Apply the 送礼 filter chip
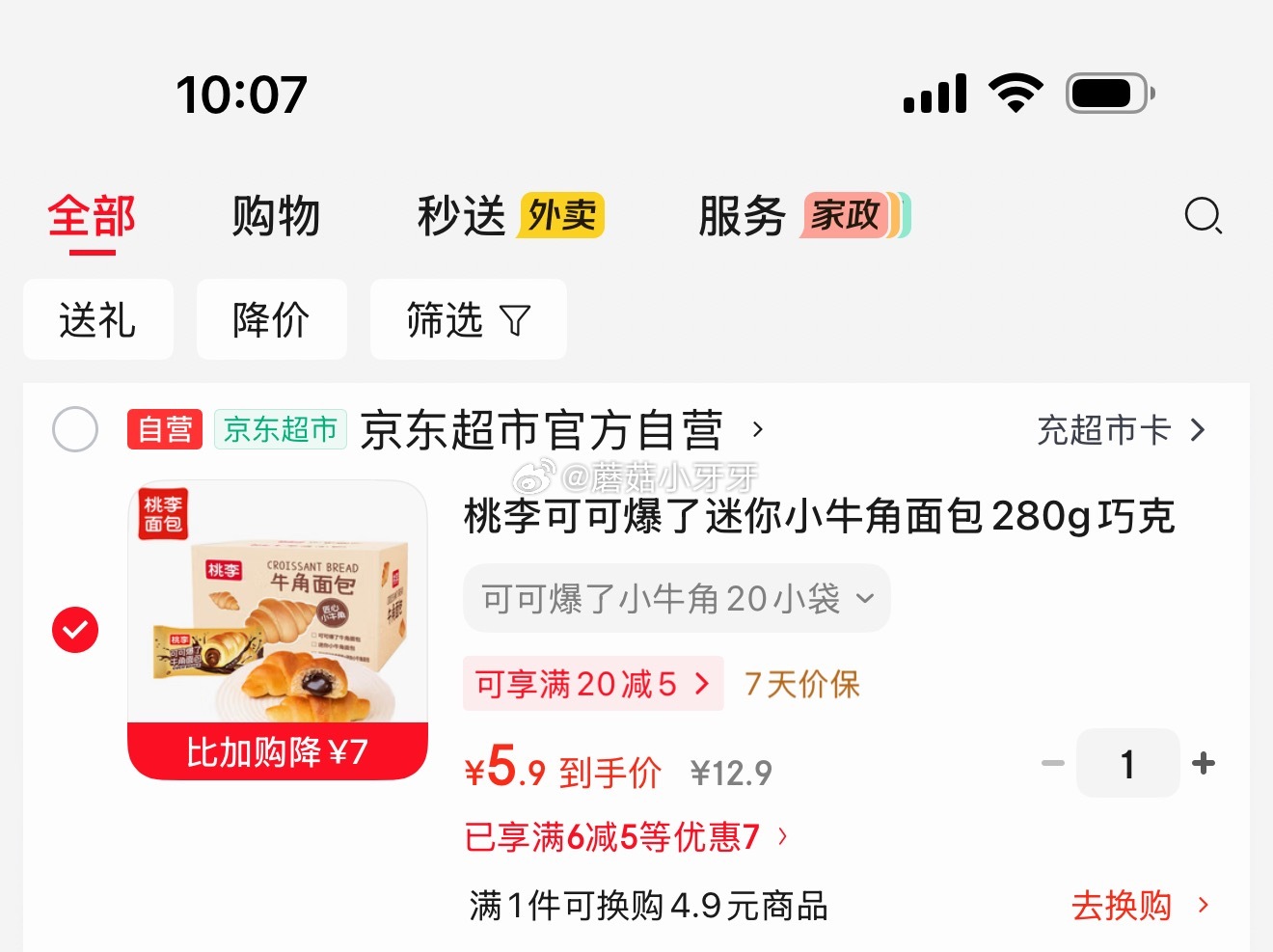This screenshot has width=1273, height=952. (x=97, y=319)
